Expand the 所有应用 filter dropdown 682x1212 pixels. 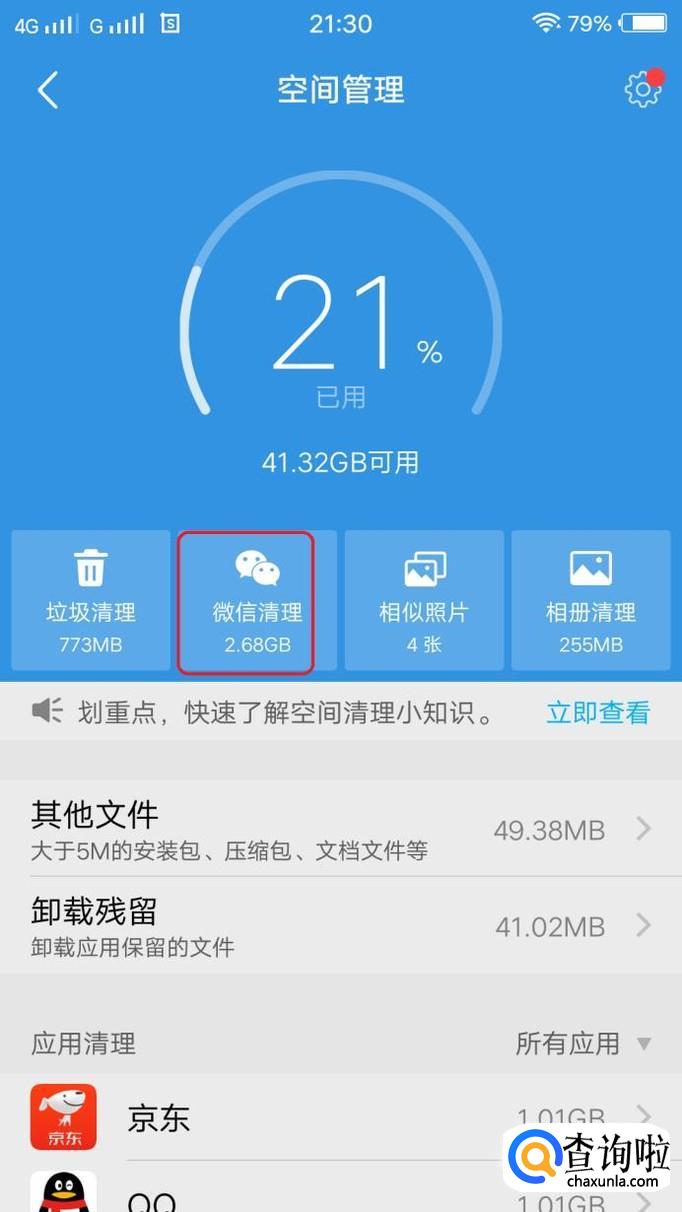[x=583, y=1044]
